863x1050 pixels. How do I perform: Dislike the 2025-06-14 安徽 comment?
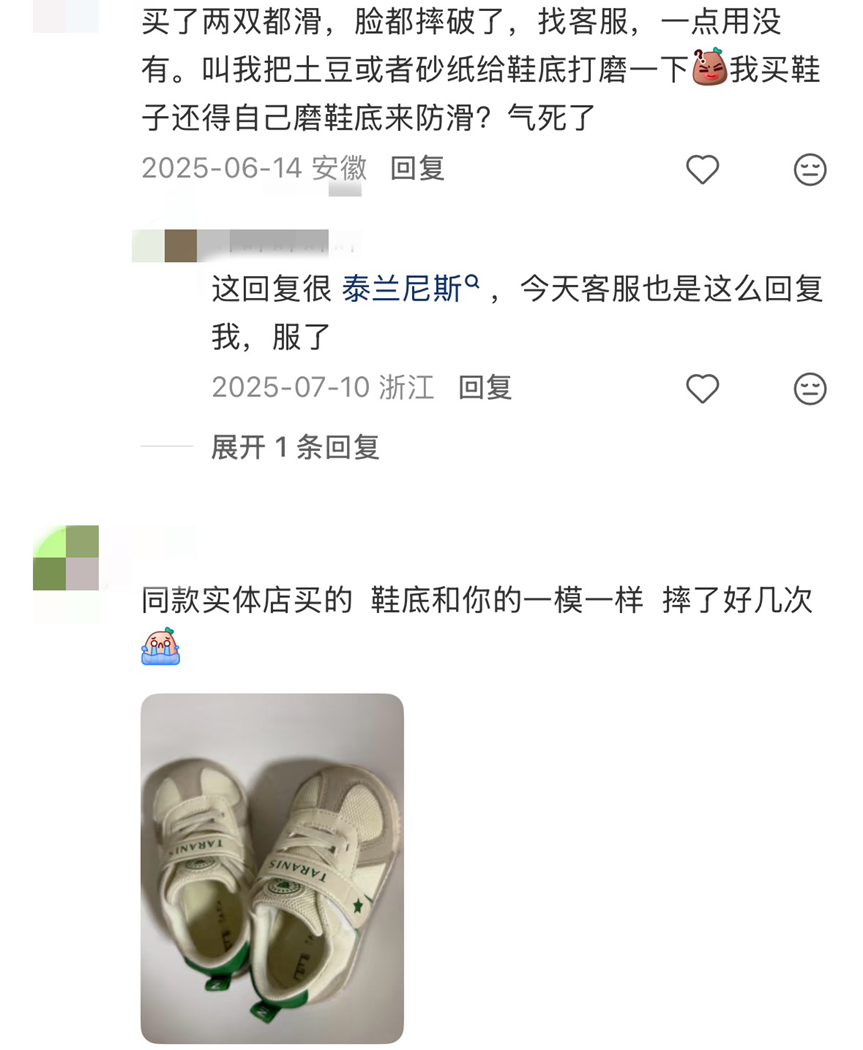tap(810, 170)
